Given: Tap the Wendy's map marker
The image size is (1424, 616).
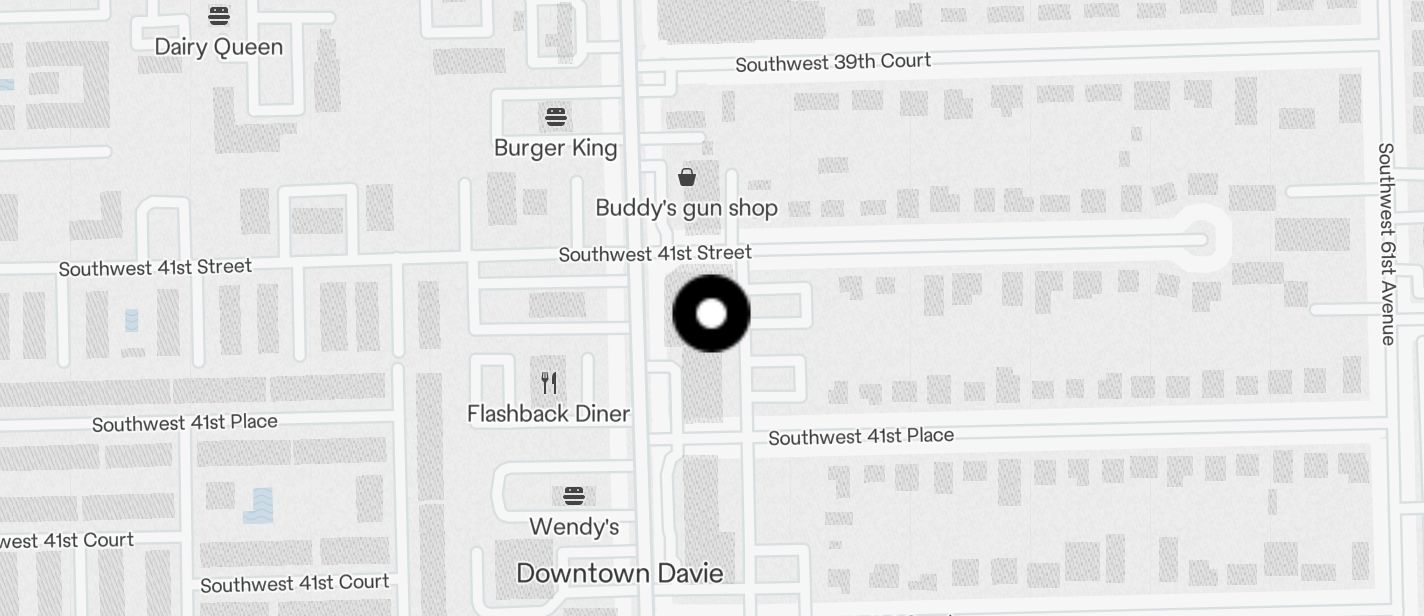Looking at the screenshot, I should (x=573, y=496).
